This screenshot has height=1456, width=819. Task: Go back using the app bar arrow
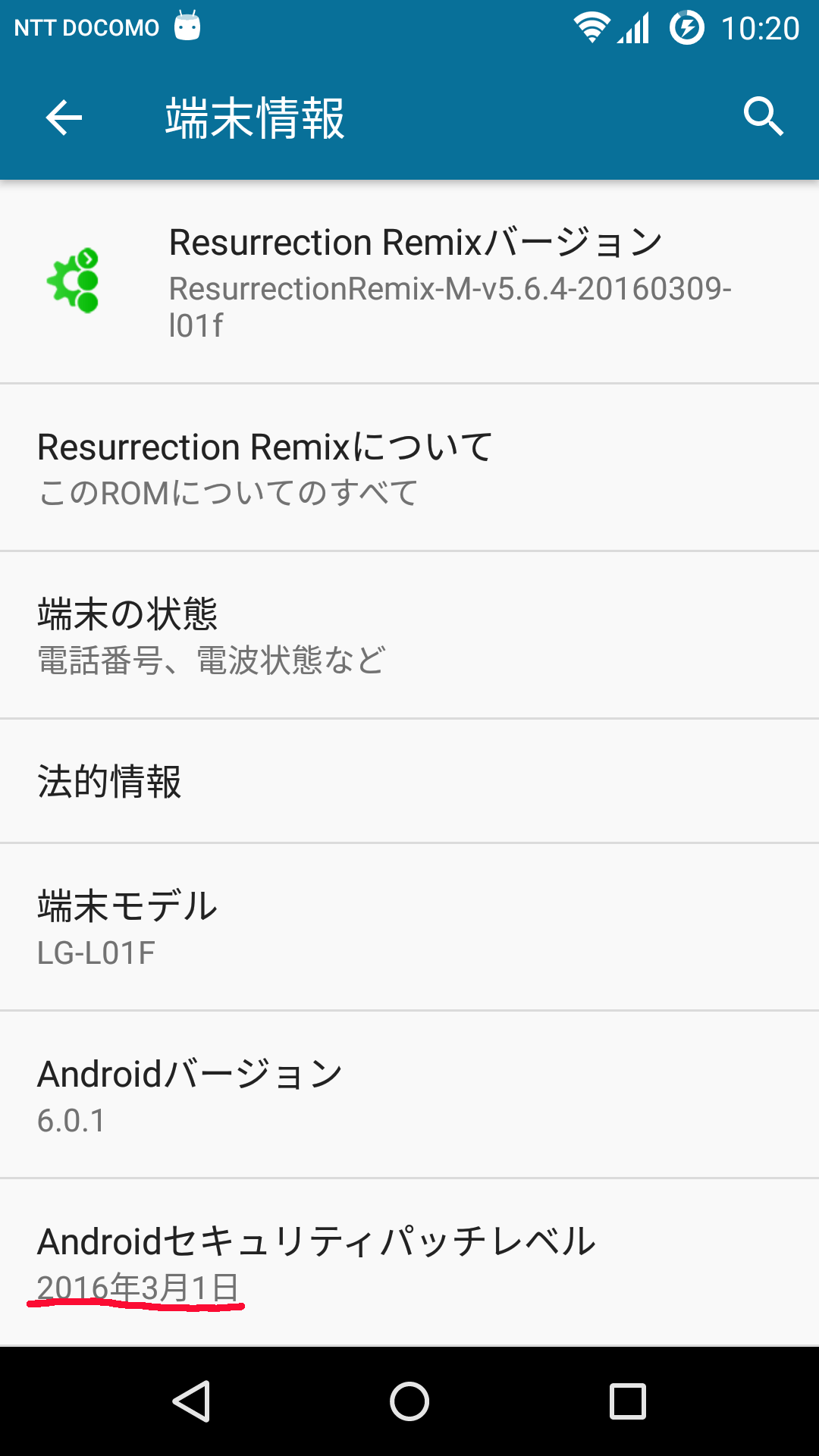pos(64,118)
